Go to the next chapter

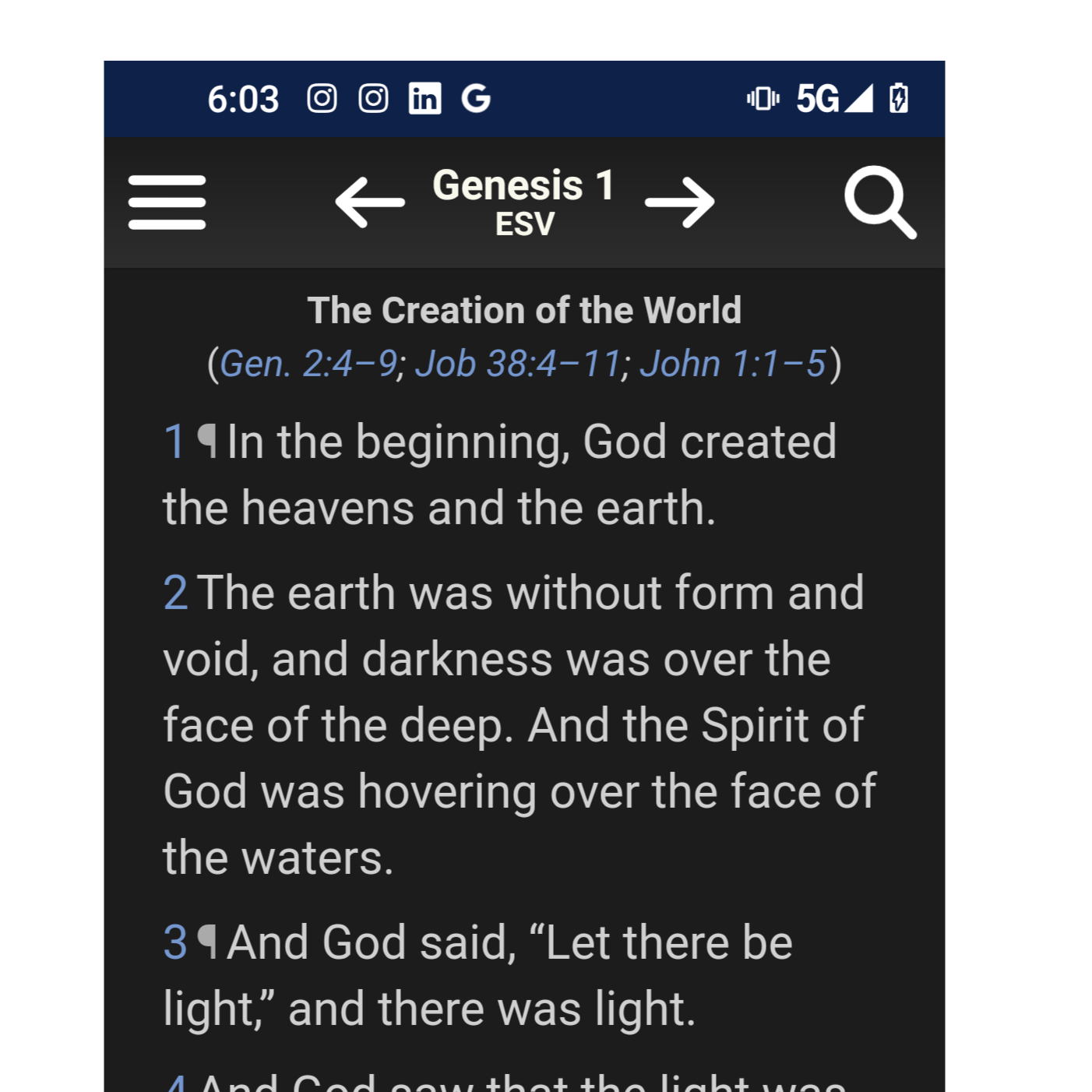pyautogui.click(x=679, y=203)
